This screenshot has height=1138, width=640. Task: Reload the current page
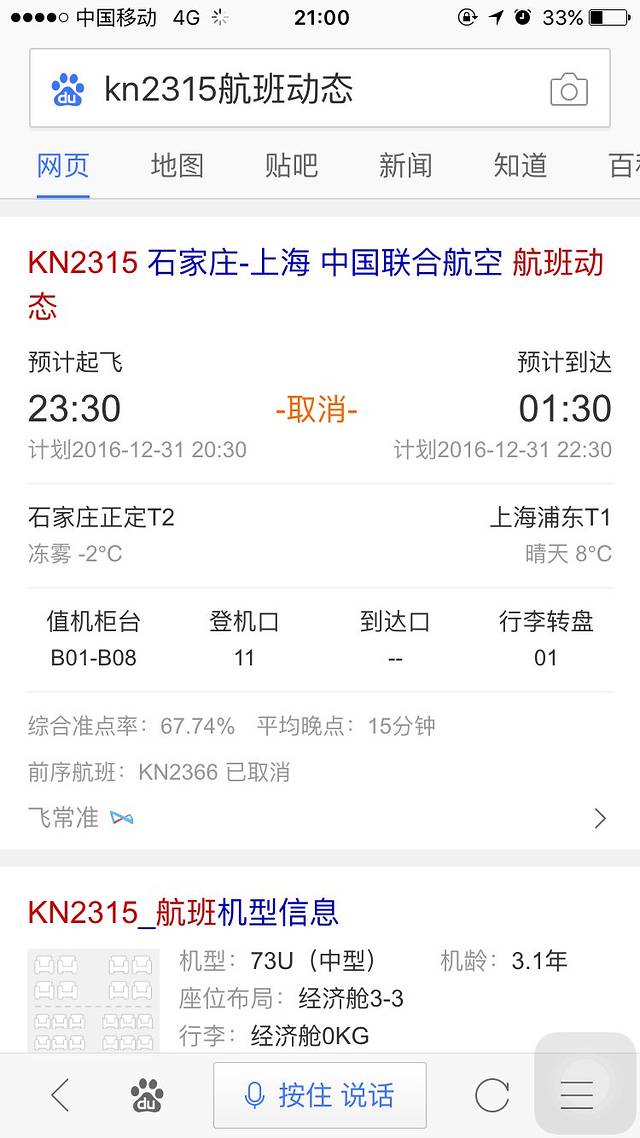491,1096
